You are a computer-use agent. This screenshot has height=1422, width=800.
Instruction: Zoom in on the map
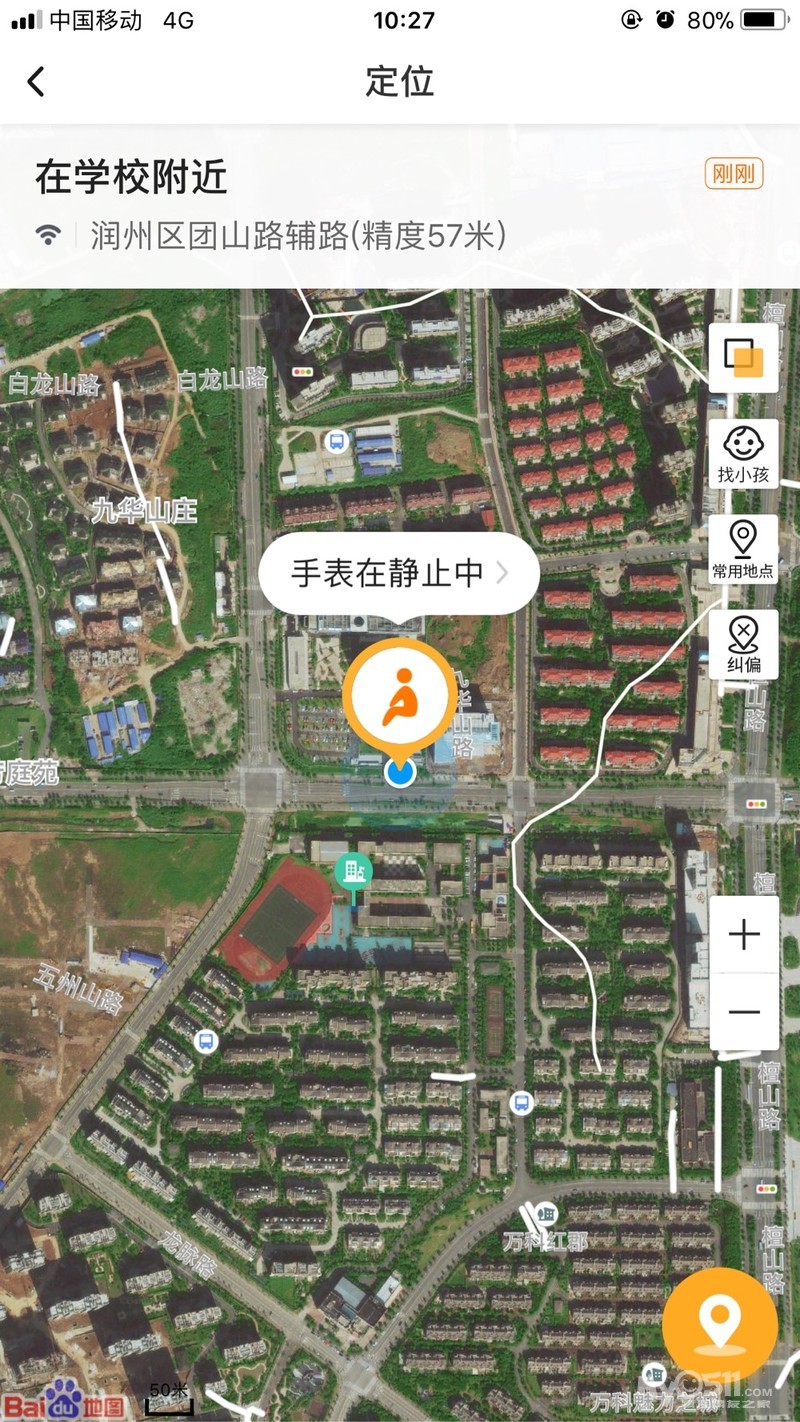click(x=744, y=935)
